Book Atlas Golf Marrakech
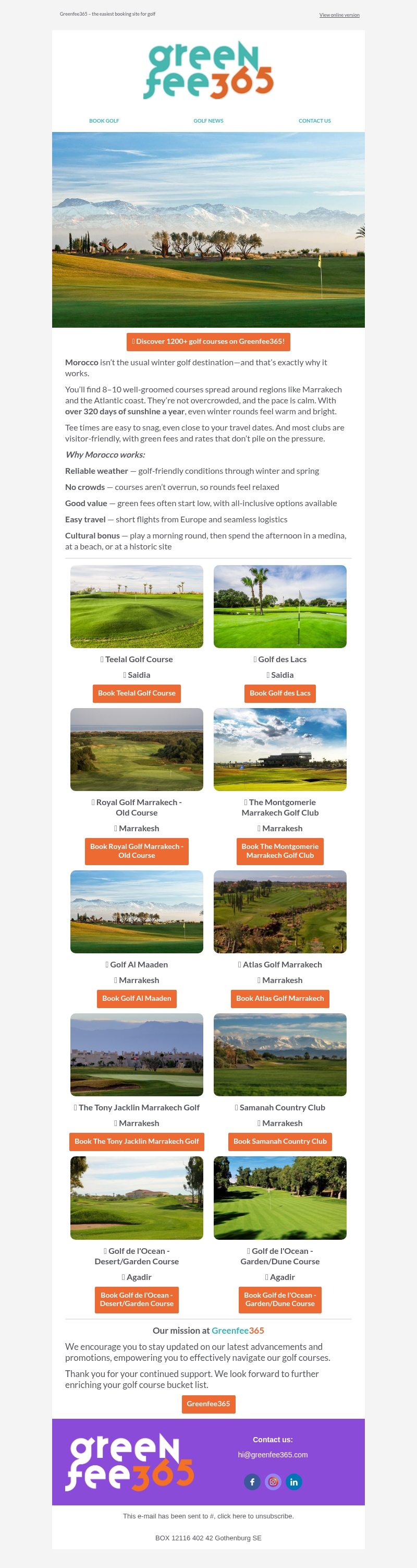417x1568 pixels. point(279,998)
